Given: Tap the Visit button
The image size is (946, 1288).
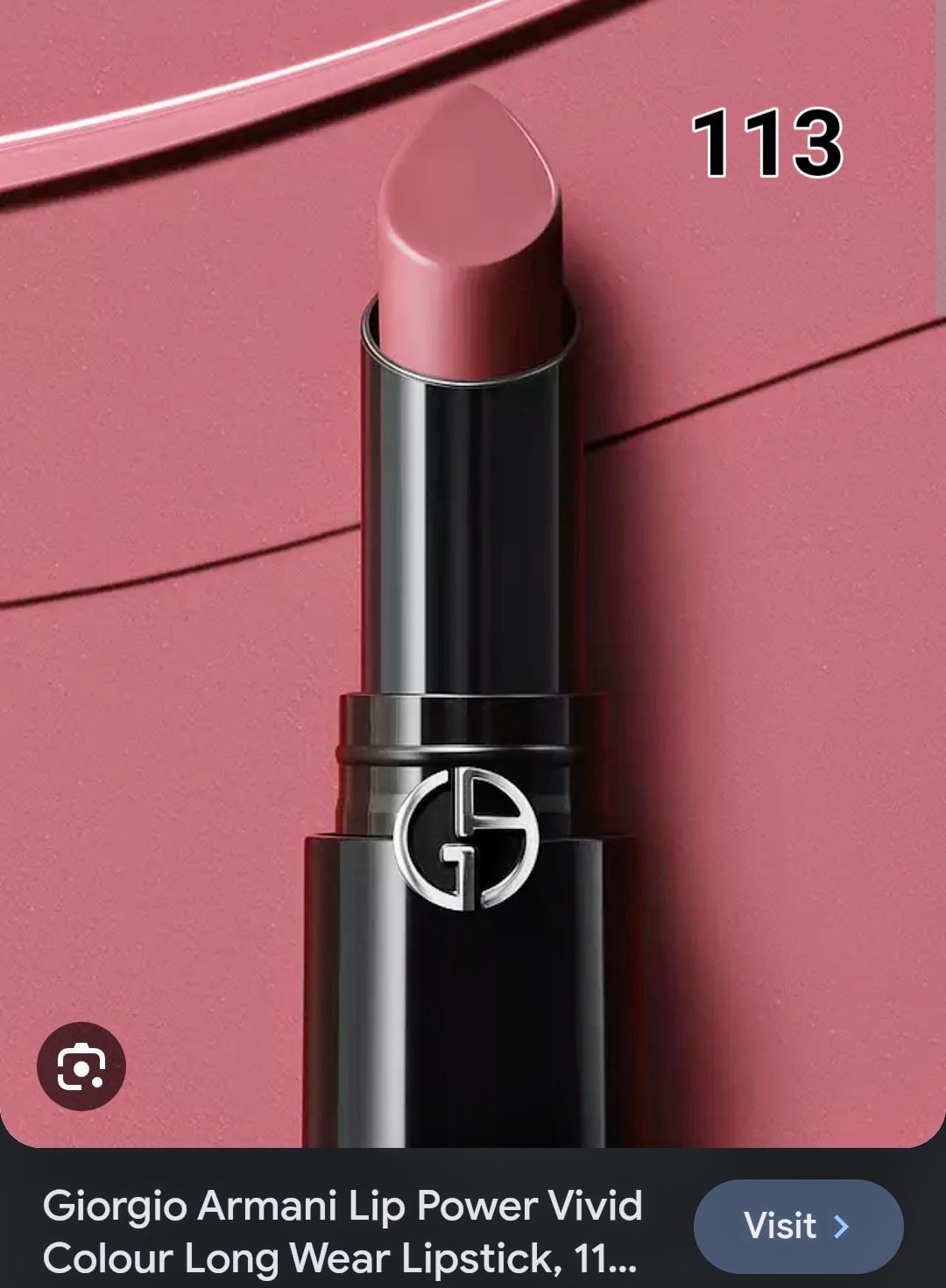Looking at the screenshot, I should click(797, 1226).
